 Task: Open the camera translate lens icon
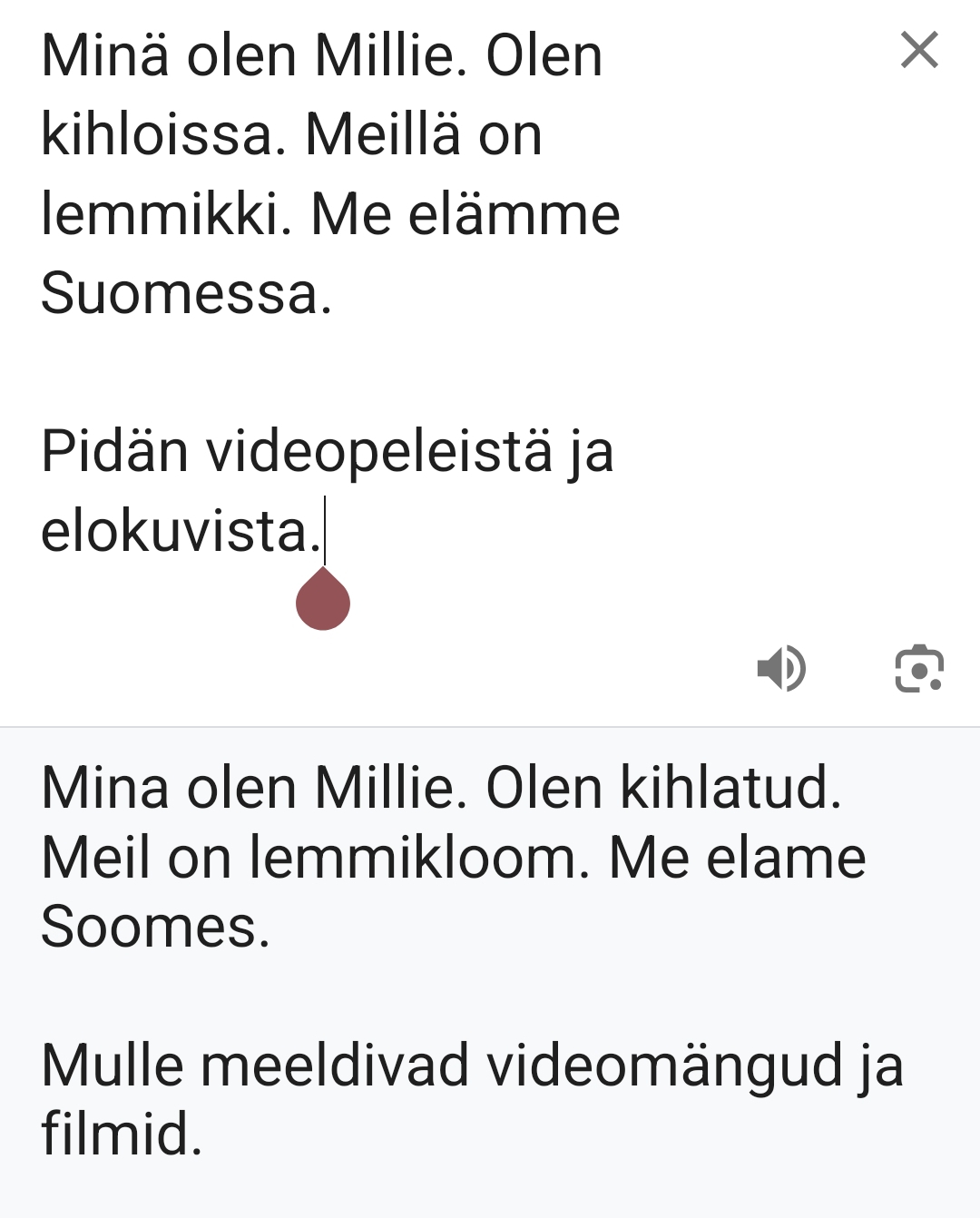tap(919, 669)
